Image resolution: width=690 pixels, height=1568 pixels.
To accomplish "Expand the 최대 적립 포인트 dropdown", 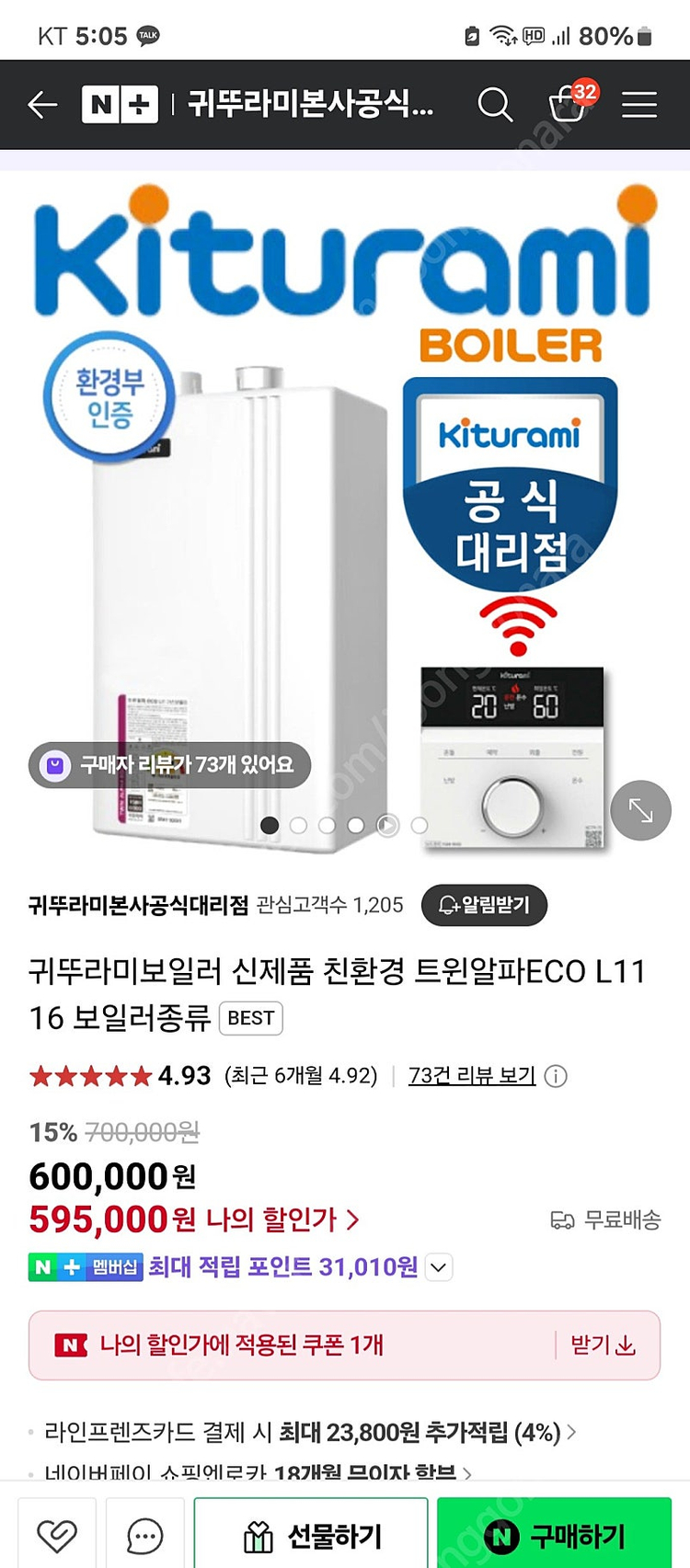I will [439, 1267].
